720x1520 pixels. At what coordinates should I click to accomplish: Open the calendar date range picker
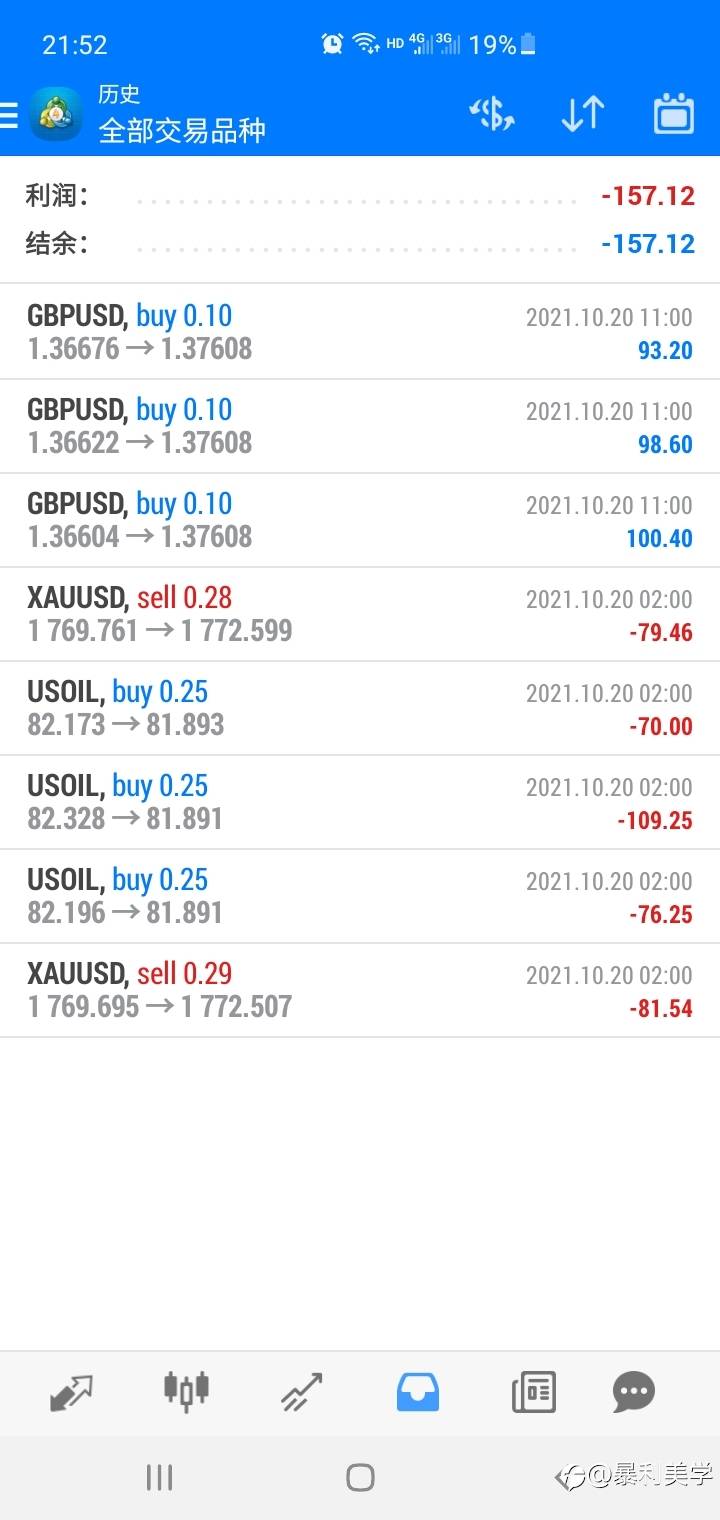674,114
